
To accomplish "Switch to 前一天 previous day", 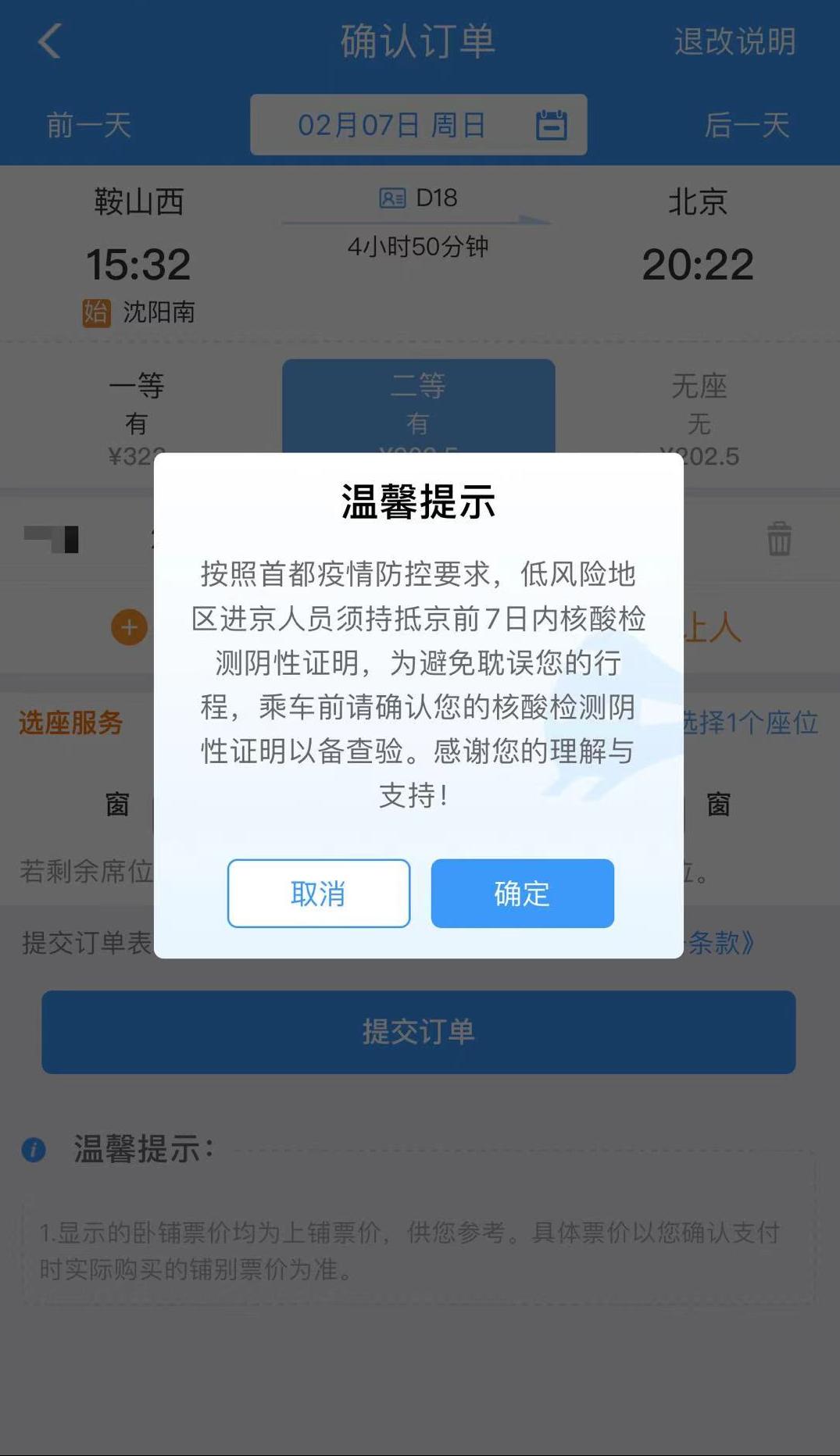I will 88,125.
